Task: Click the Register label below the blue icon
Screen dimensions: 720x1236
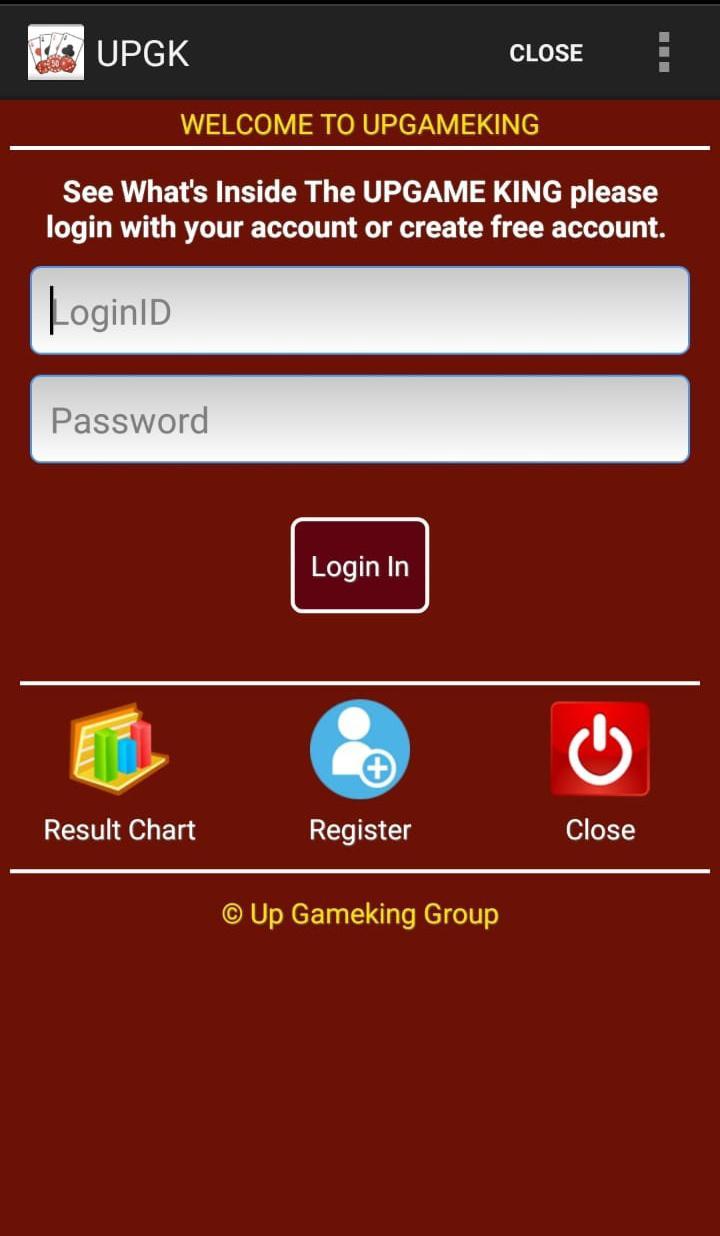Action: click(x=360, y=828)
